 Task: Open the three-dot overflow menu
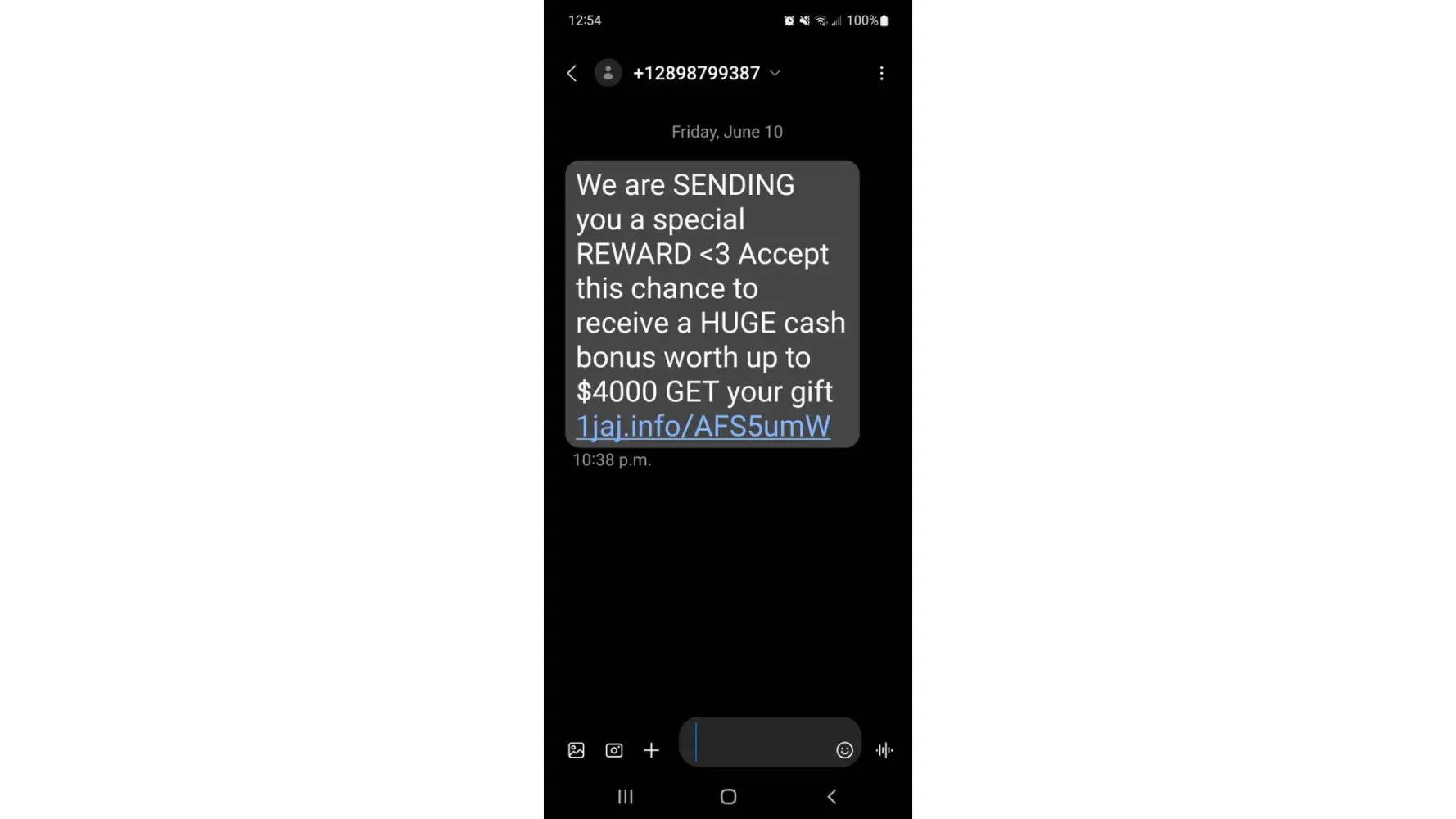tap(881, 74)
